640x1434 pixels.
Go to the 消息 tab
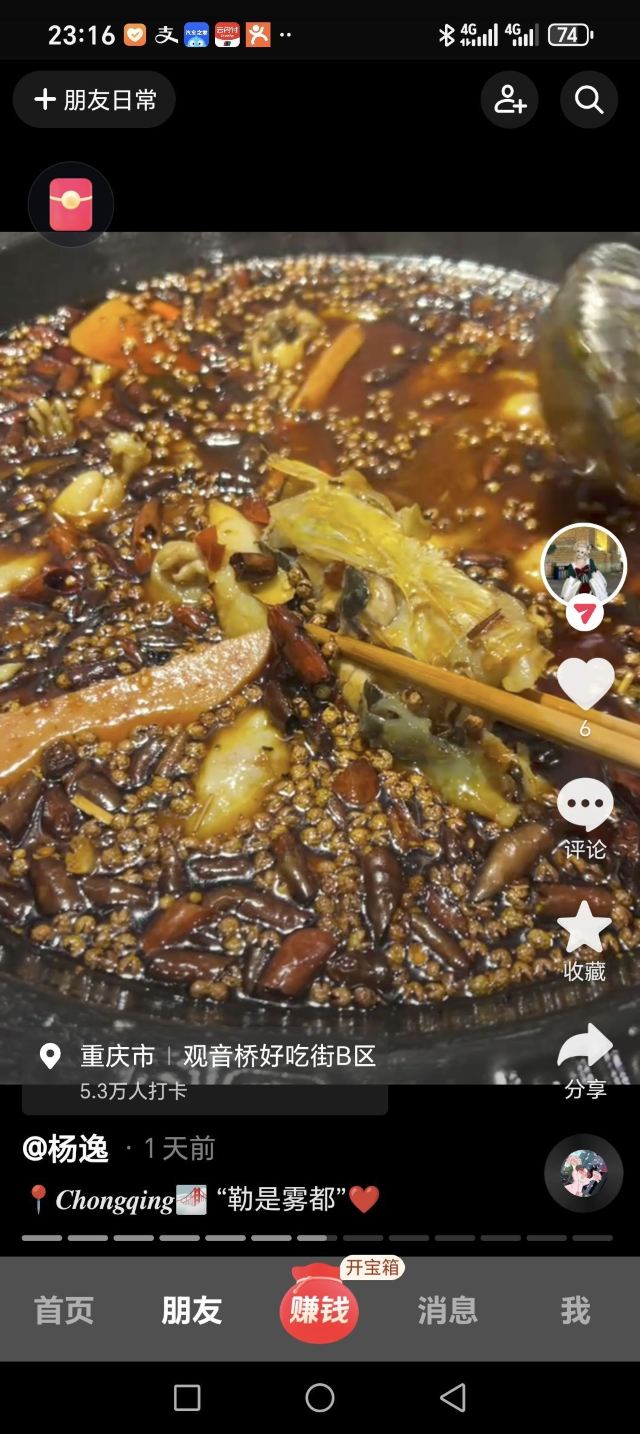tap(447, 1310)
